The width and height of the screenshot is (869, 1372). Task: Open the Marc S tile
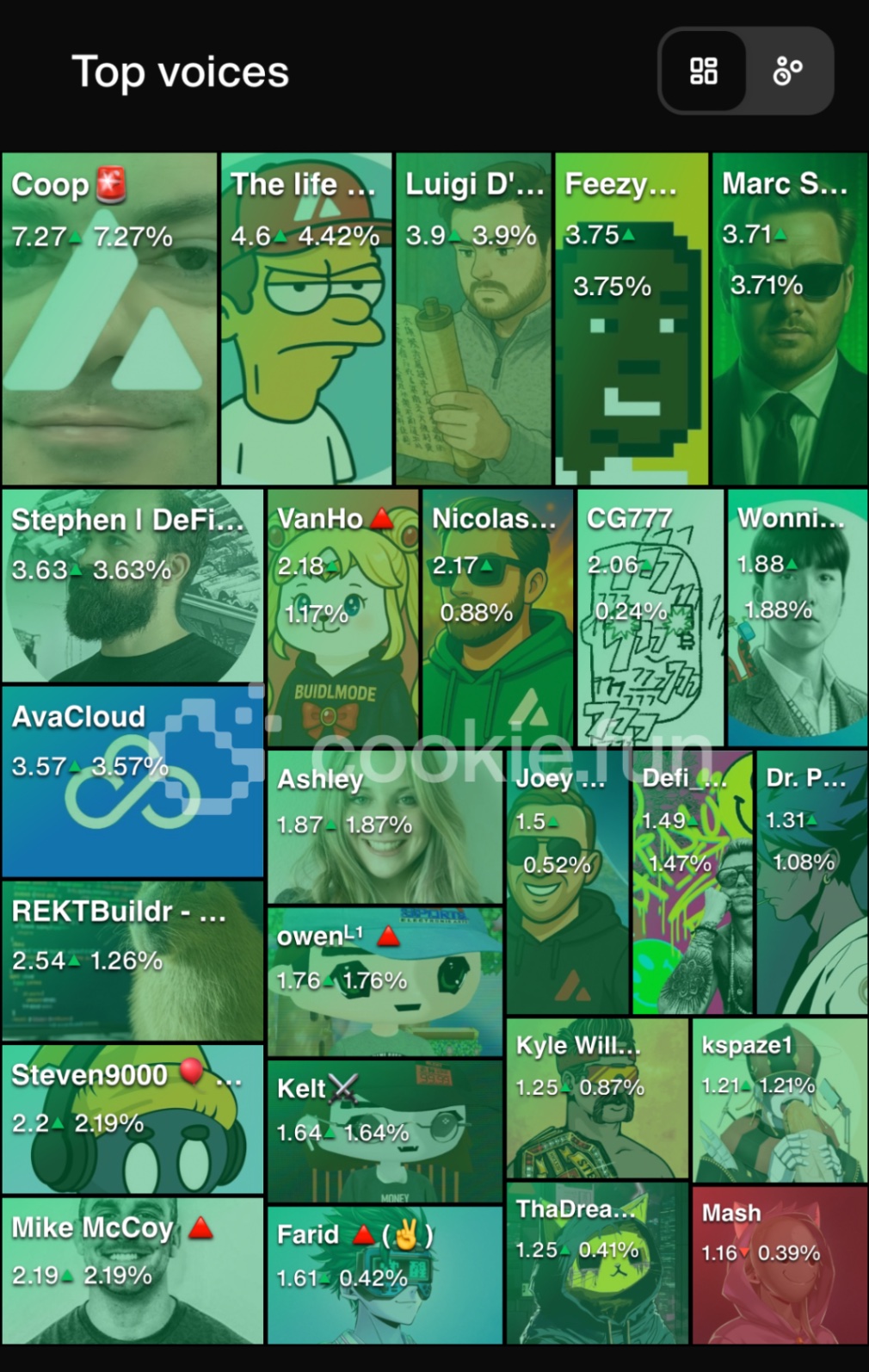click(x=789, y=318)
